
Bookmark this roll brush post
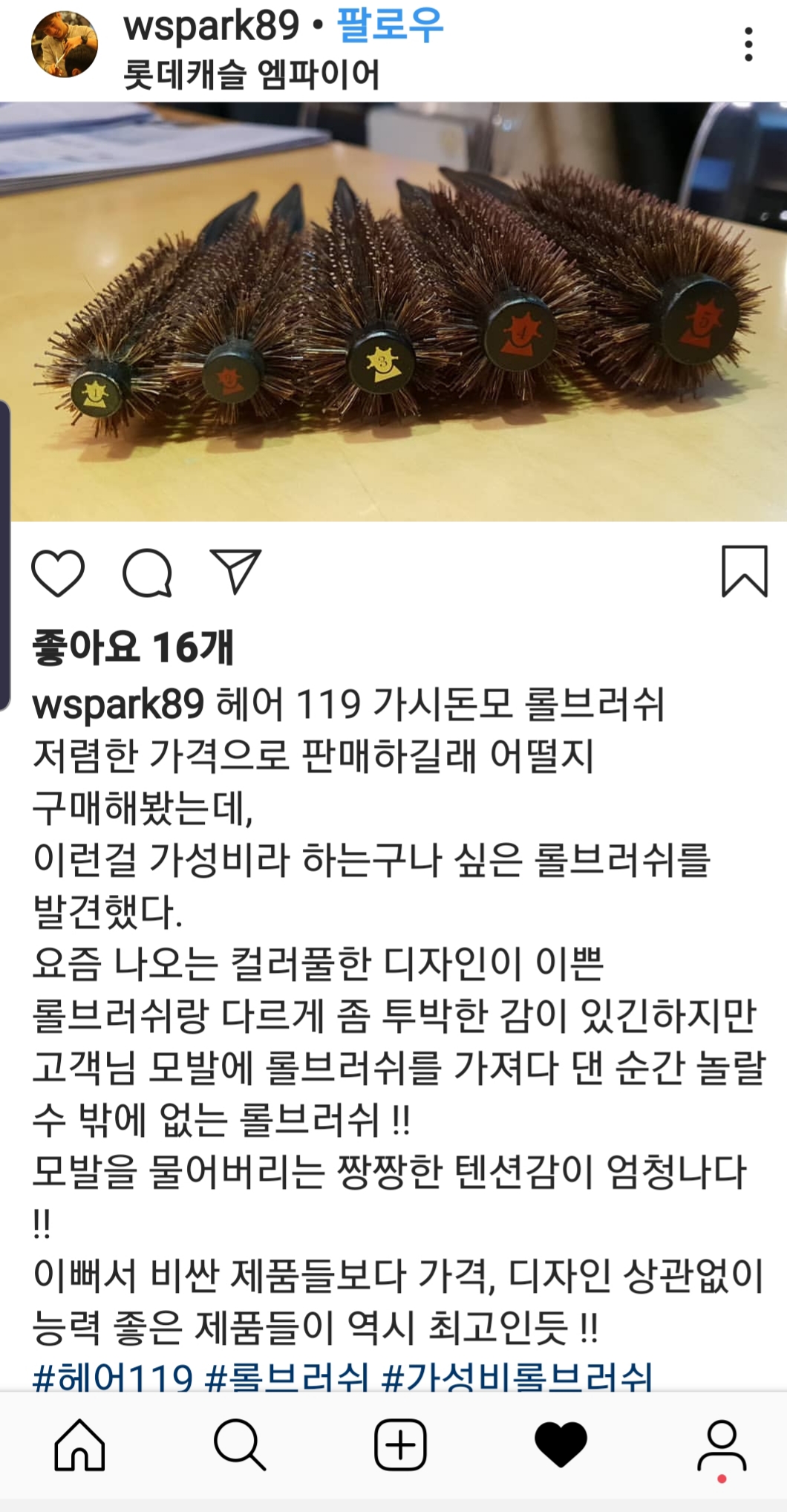coord(744,572)
